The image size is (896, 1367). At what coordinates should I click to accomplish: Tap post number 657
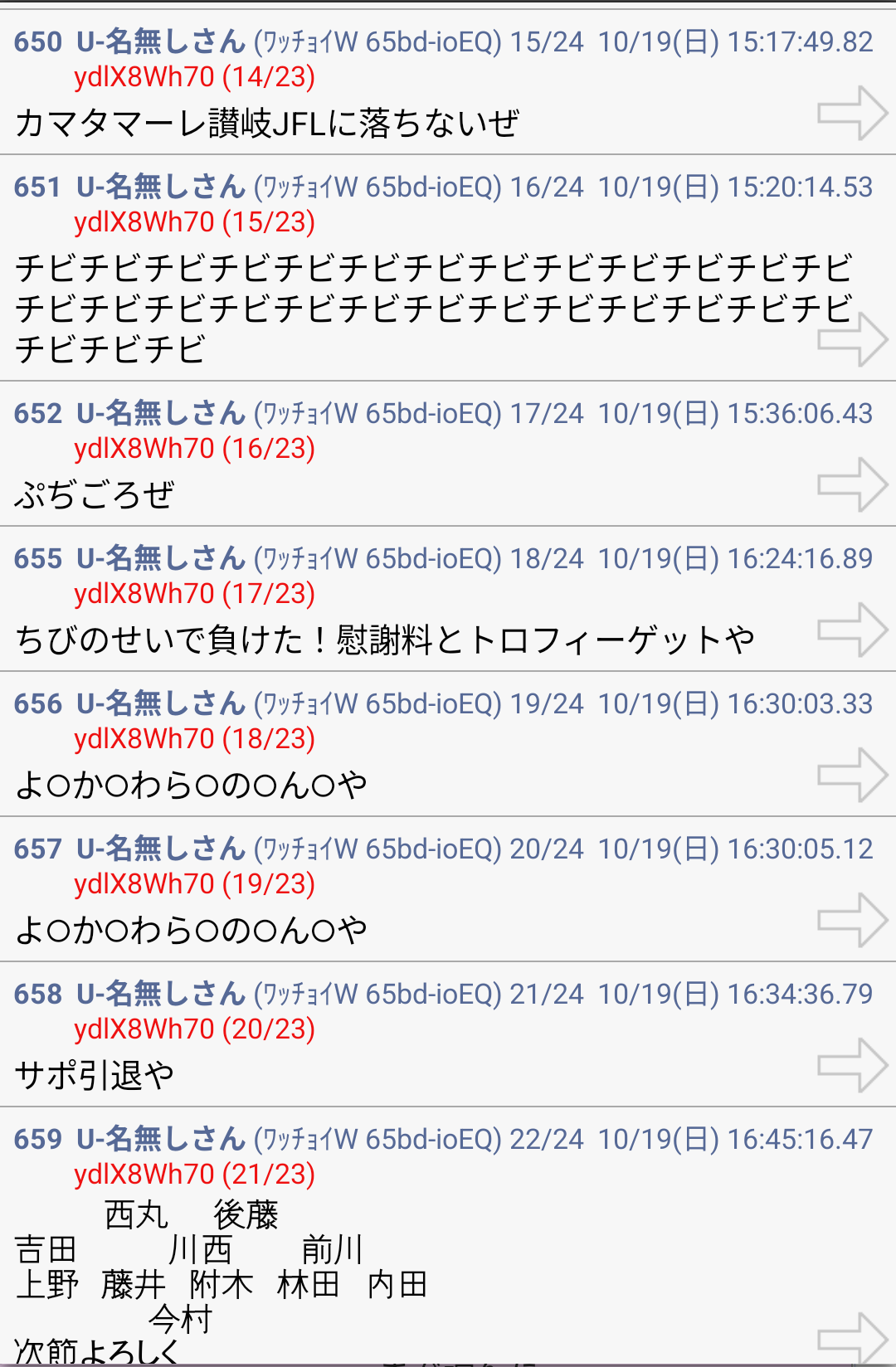point(37,849)
